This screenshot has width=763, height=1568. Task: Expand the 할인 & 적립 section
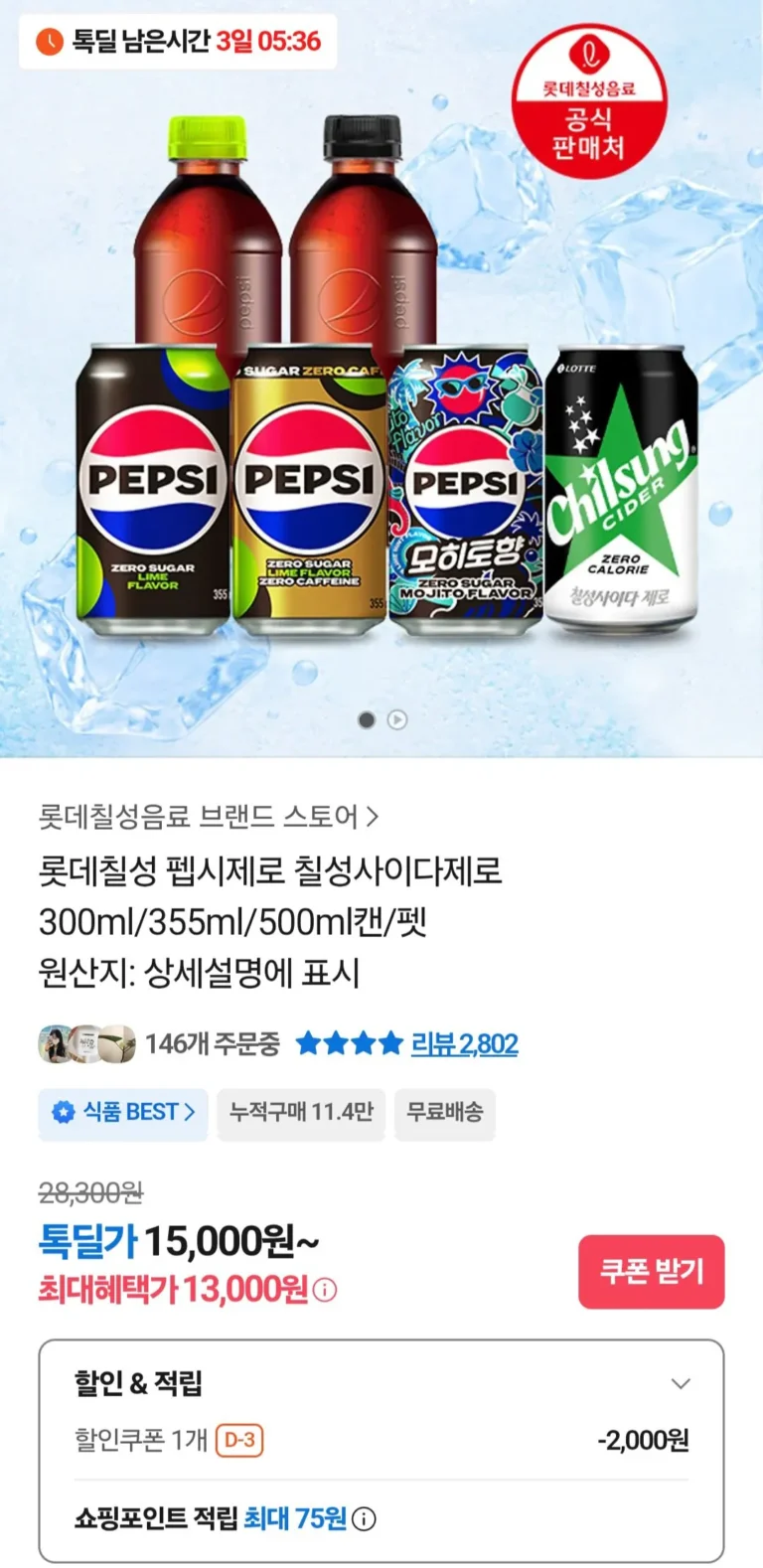[x=681, y=1383]
